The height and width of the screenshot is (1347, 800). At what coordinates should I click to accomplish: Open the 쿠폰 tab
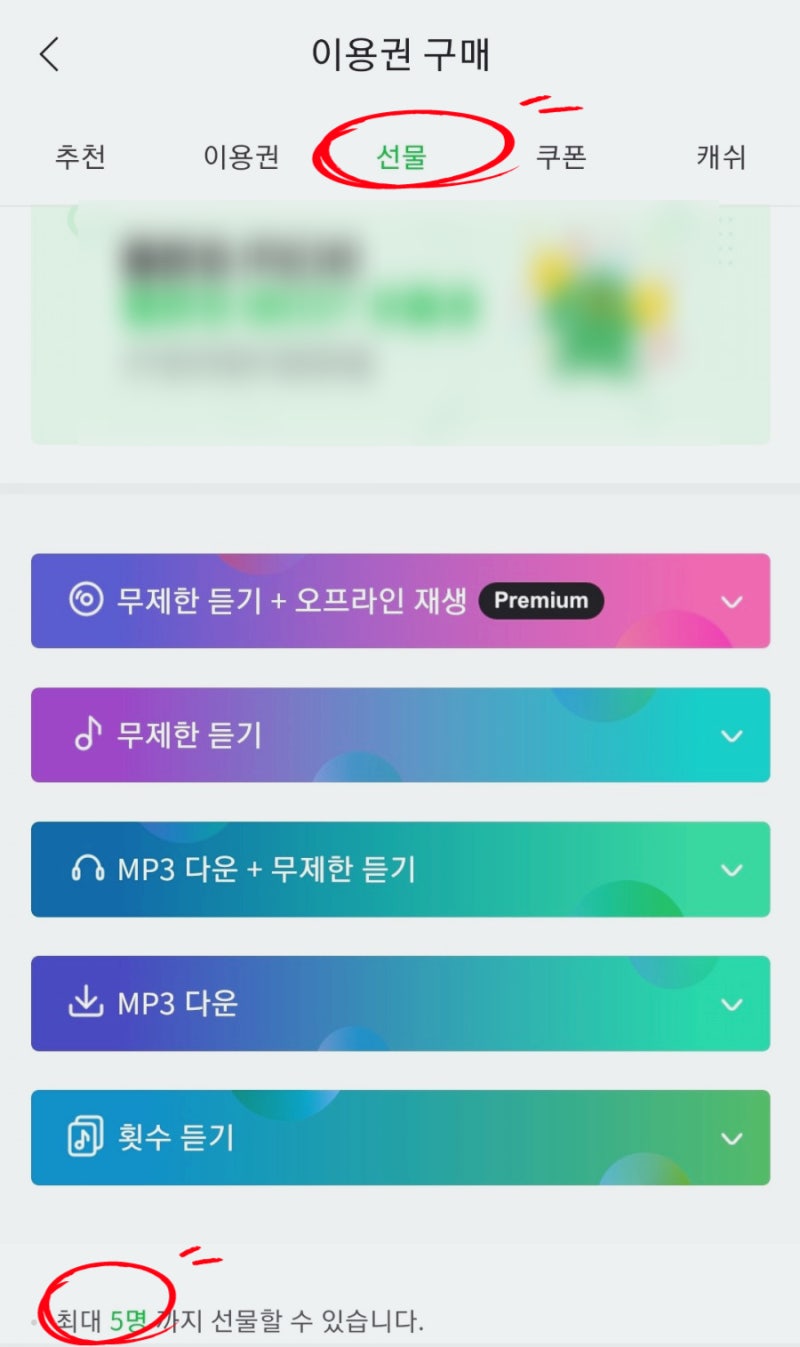[560, 157]
